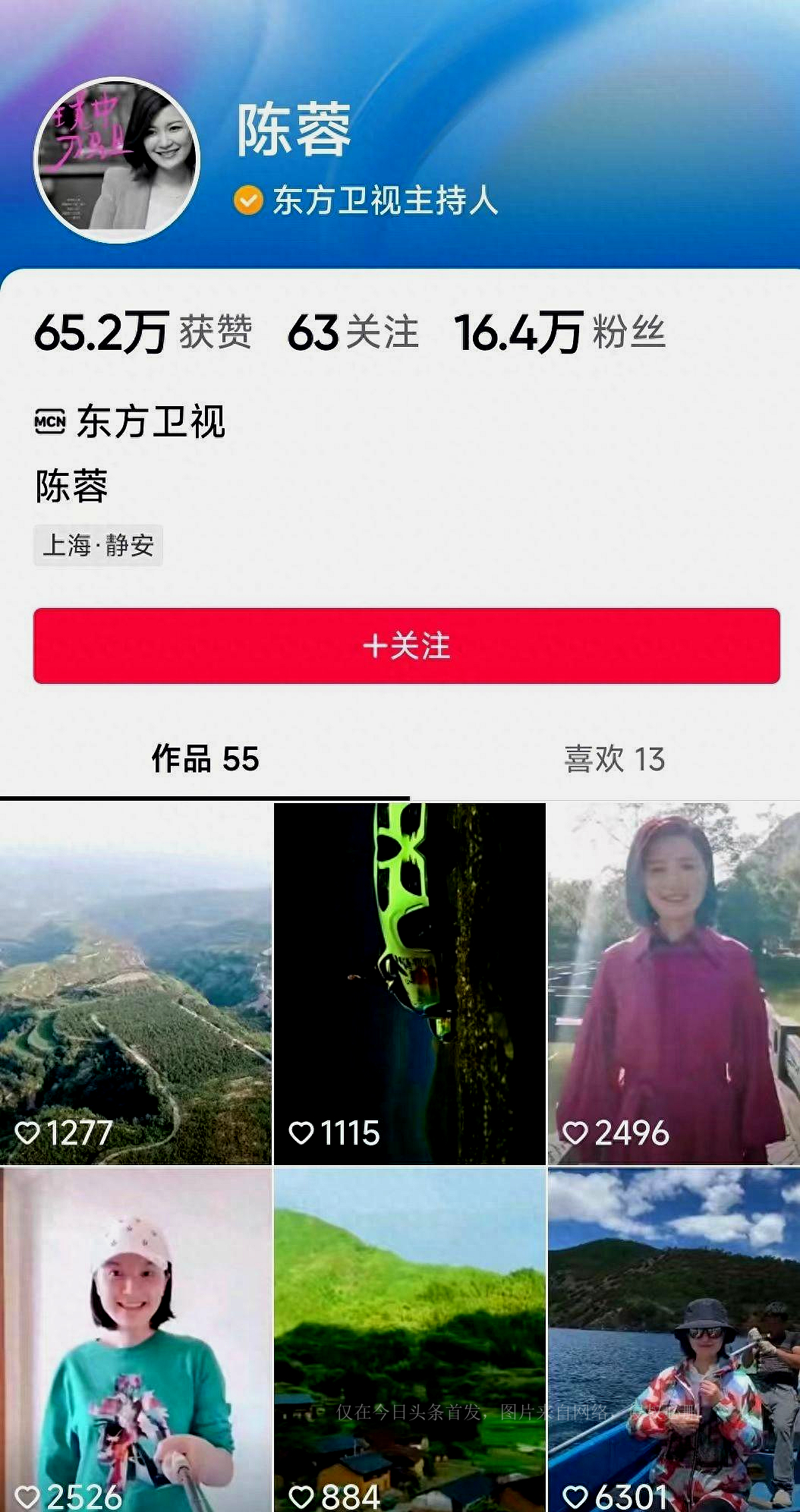
Task: View the 63 关注 following list
Action: pos(353,333)
